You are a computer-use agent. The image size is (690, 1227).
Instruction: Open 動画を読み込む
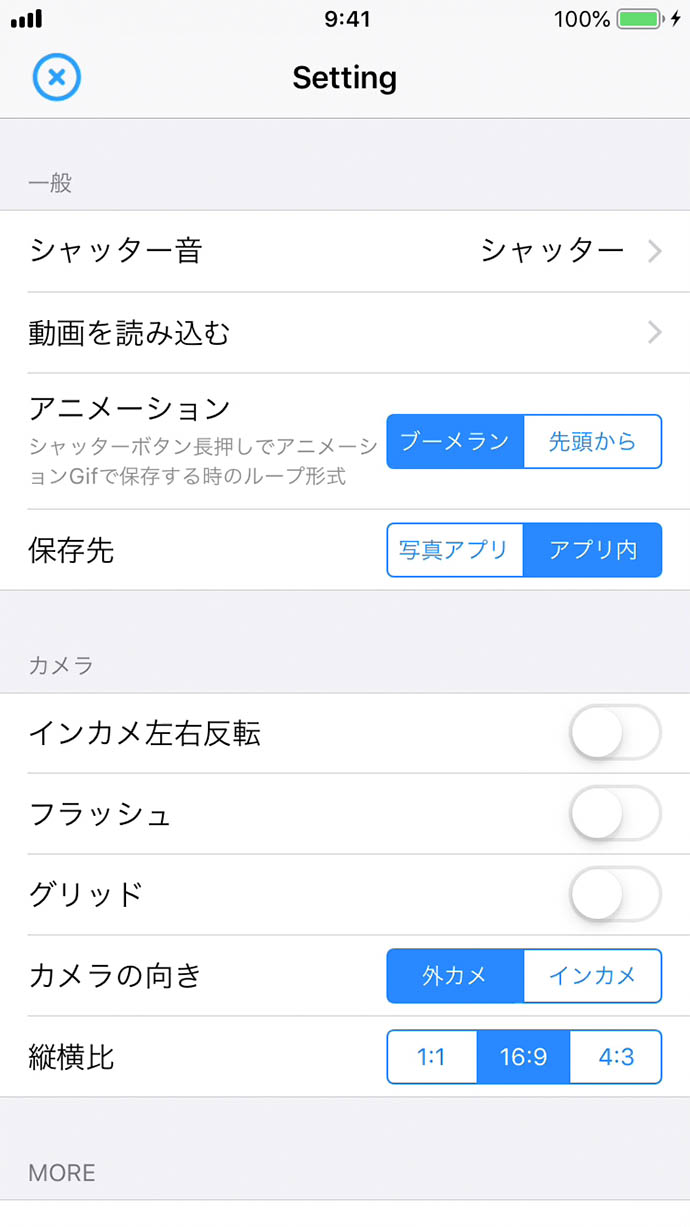pyautogui.click(x=345, y=333)
